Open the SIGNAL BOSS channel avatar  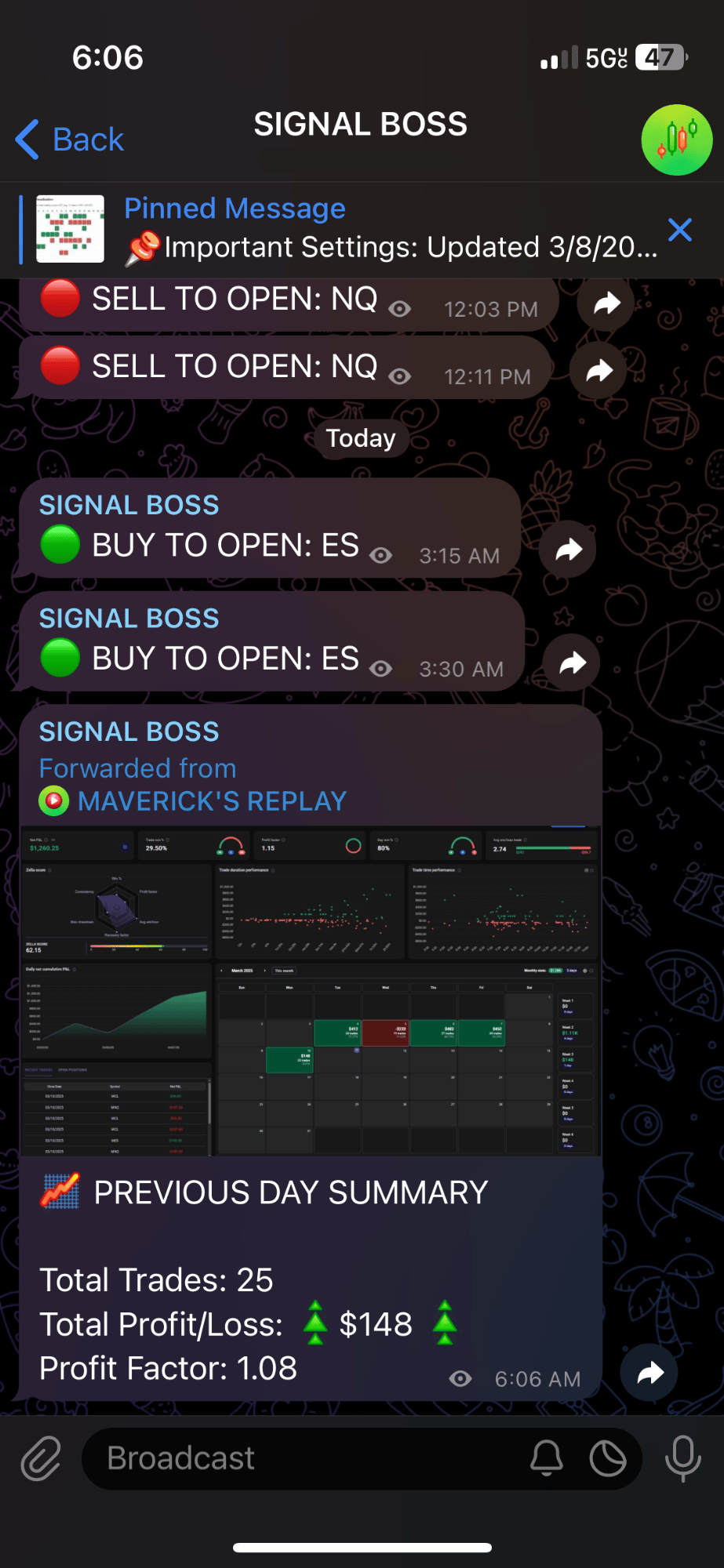[676, 140]
